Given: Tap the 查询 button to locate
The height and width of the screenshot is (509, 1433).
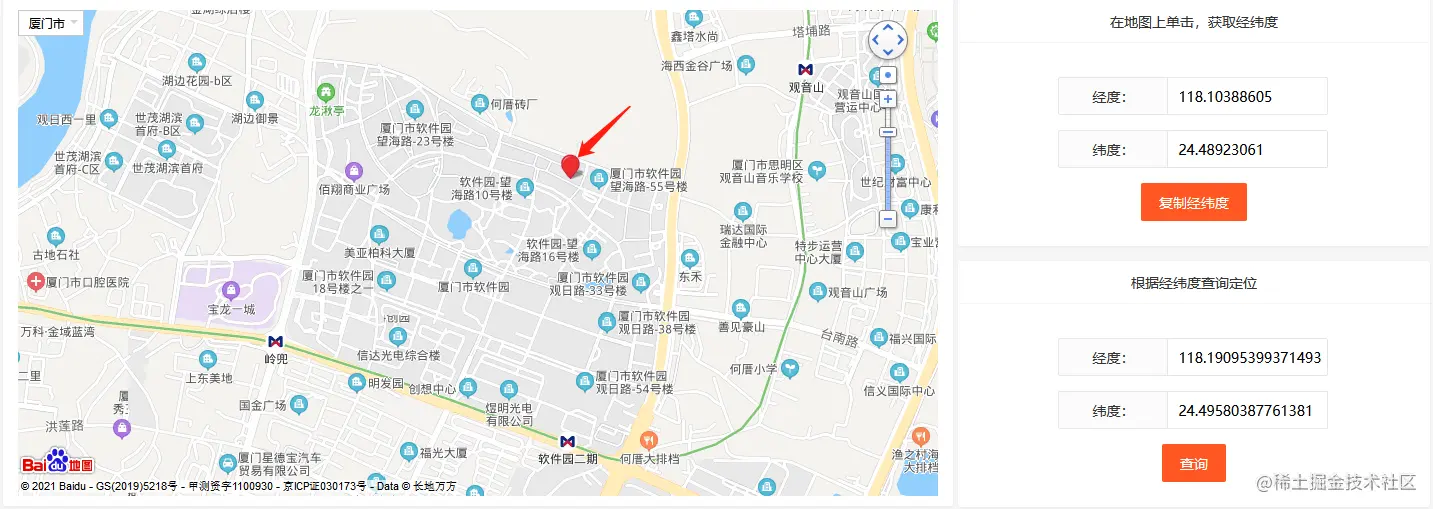Looking at the screenshot, I should 1193,464.
